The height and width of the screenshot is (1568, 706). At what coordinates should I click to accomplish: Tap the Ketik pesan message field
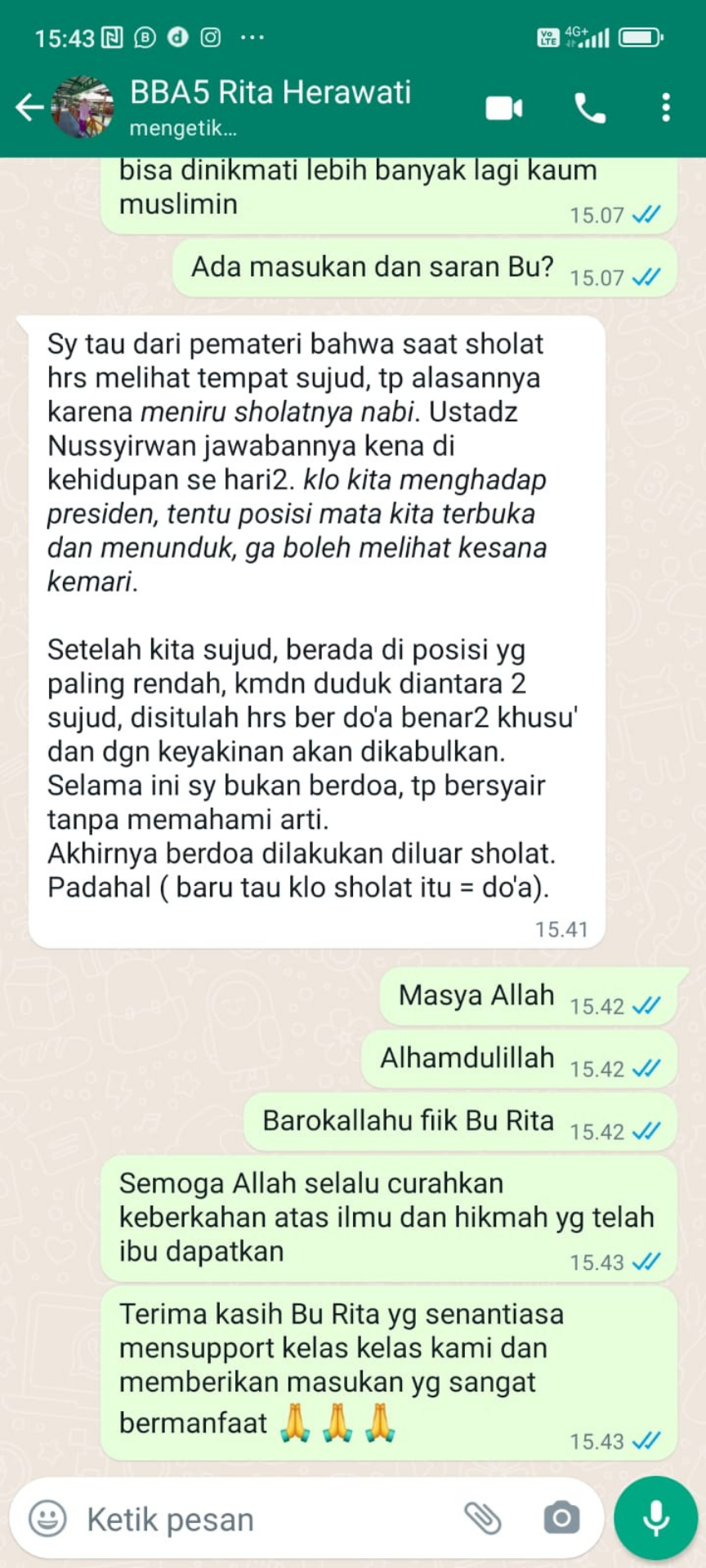[261, 1520]
